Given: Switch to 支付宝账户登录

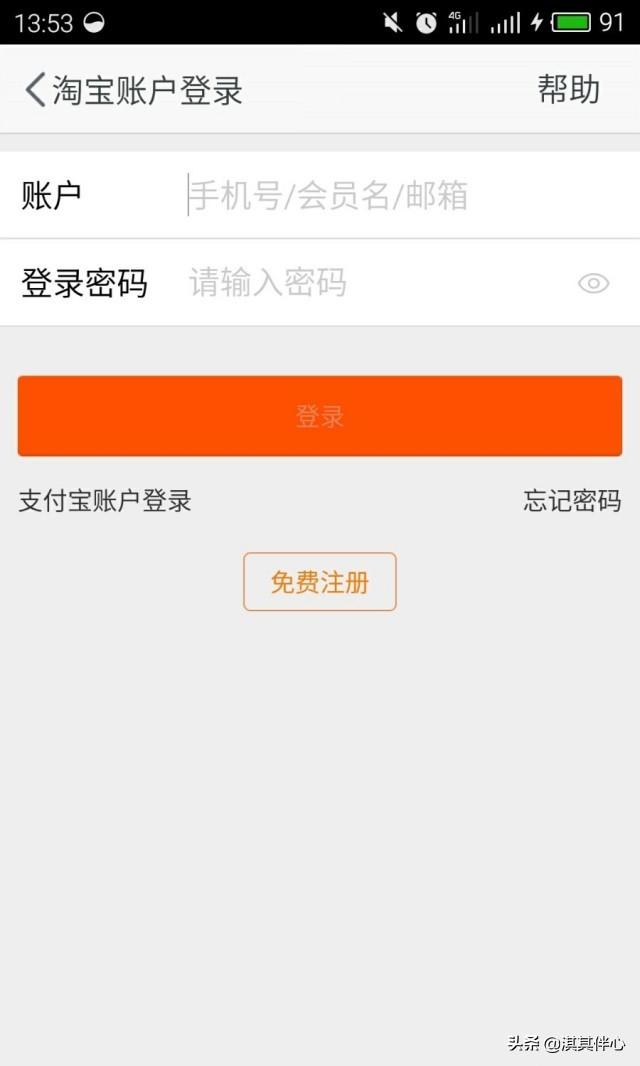Looking at the screenshot, I should pyautogui.click(x=105, y=501).
